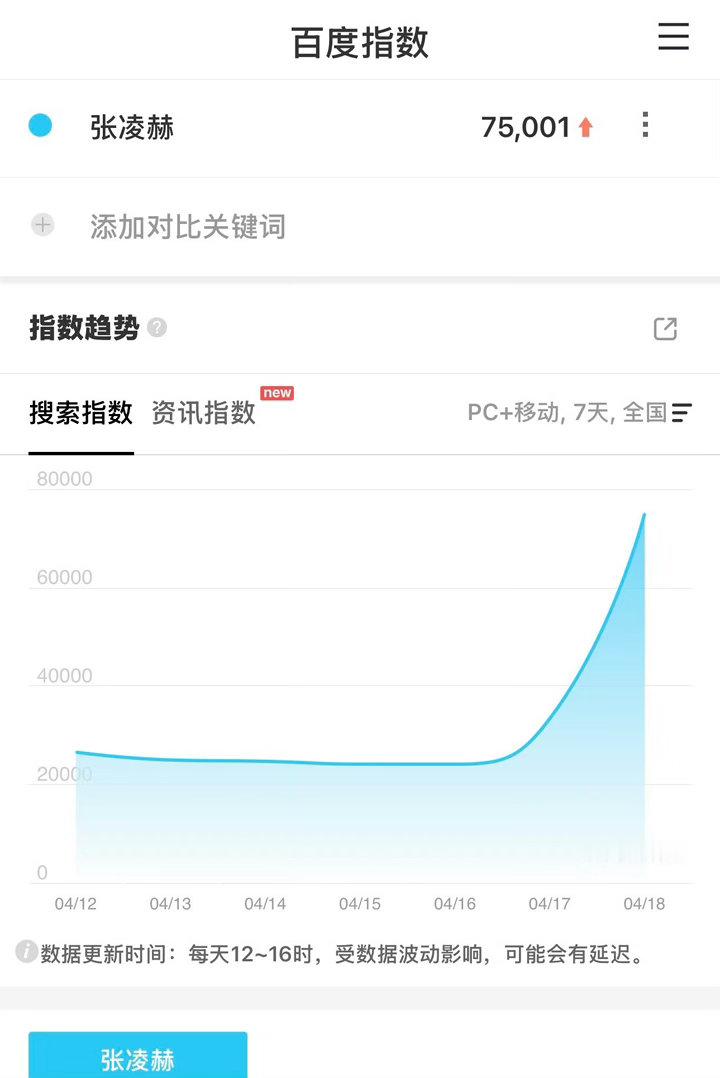Open the share/export icon next to 指数趋势
Screen dimensions: 720x1078
(665, 328)
